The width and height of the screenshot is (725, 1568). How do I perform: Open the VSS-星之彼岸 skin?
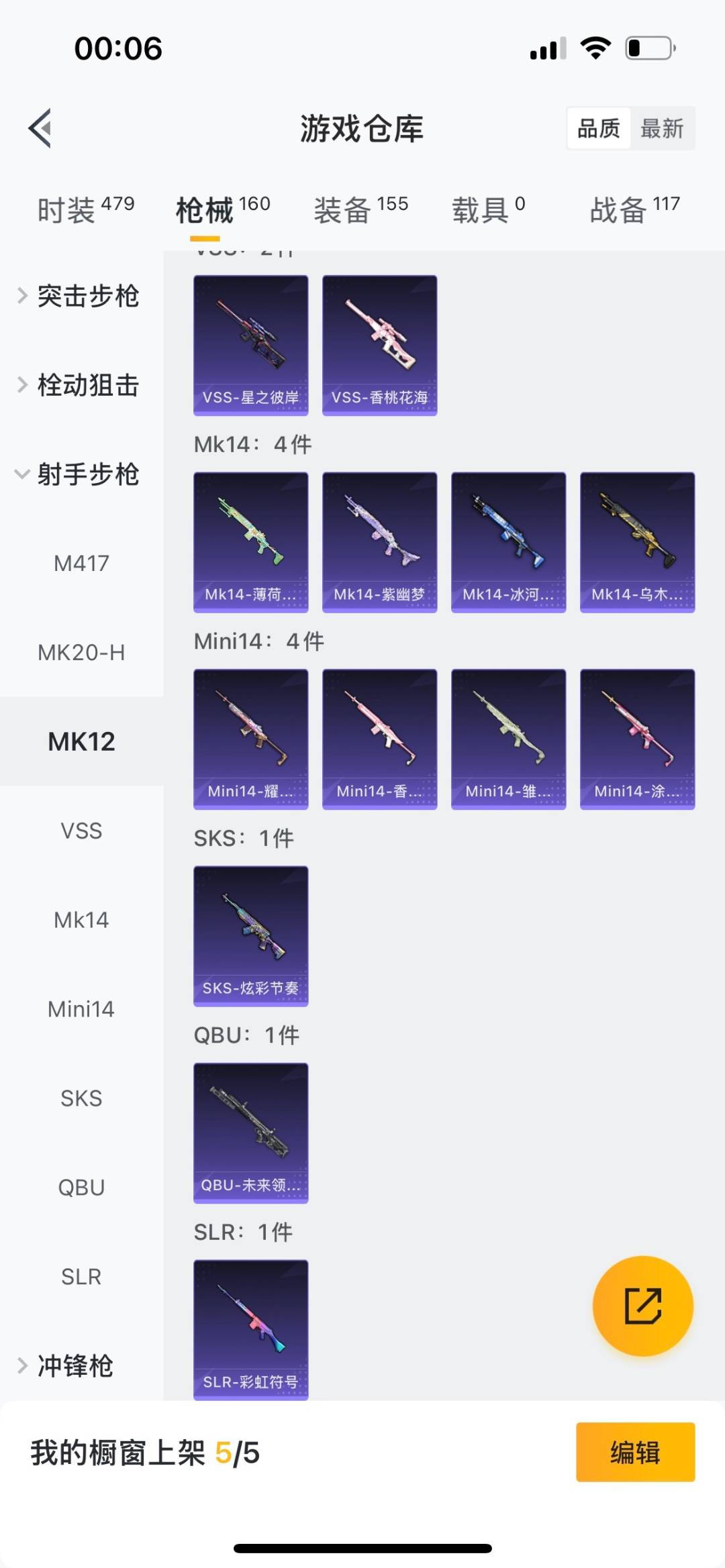pos(251,345)
